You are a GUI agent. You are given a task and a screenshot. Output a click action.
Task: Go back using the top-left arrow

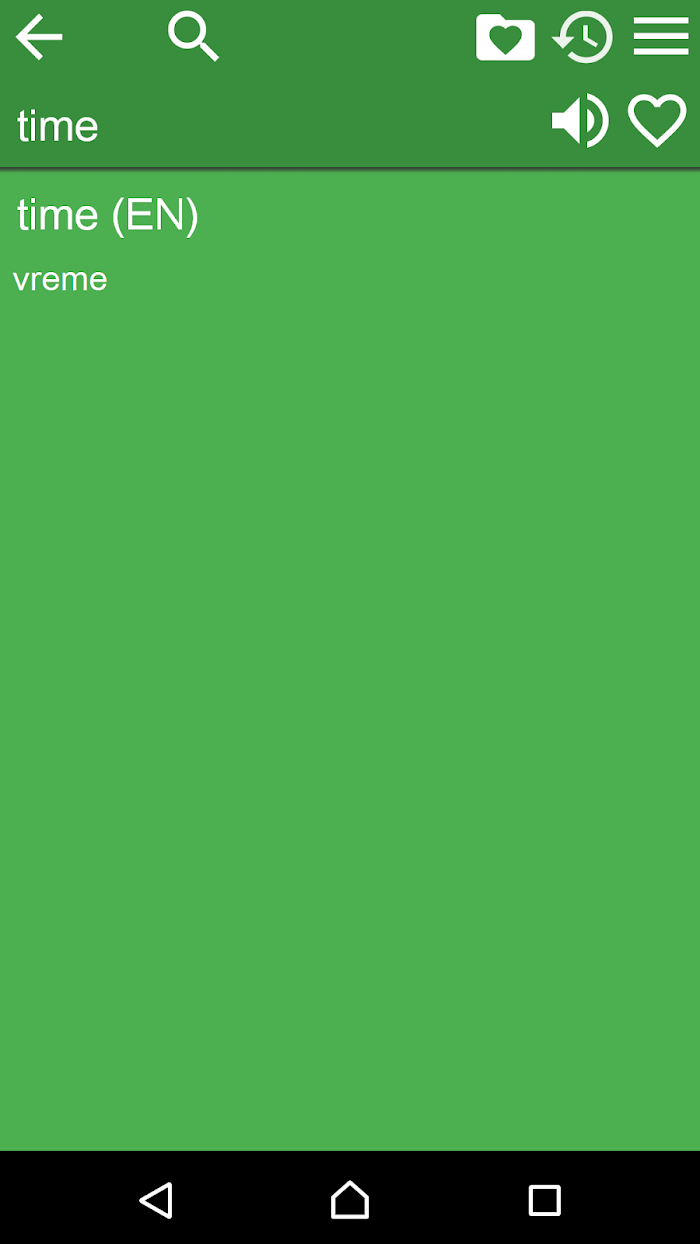click(x=39, y=37)
